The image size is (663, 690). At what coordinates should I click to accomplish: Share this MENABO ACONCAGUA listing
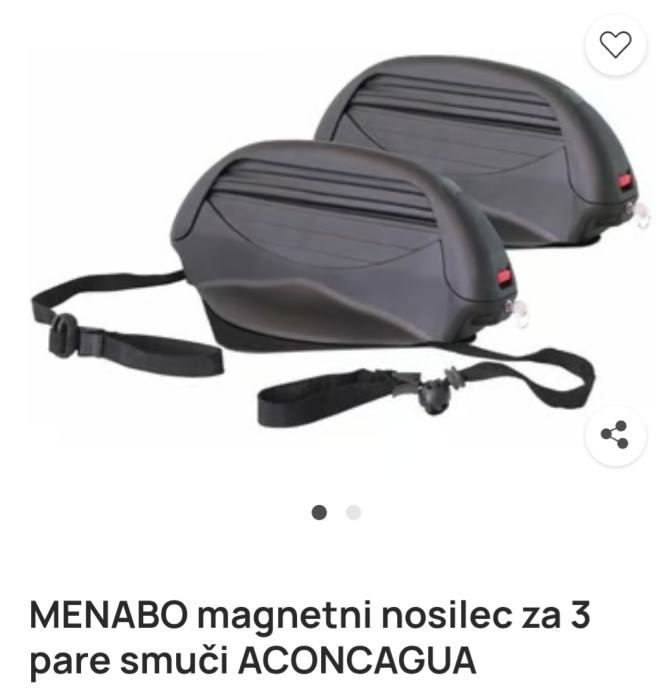tap(615, 435)
